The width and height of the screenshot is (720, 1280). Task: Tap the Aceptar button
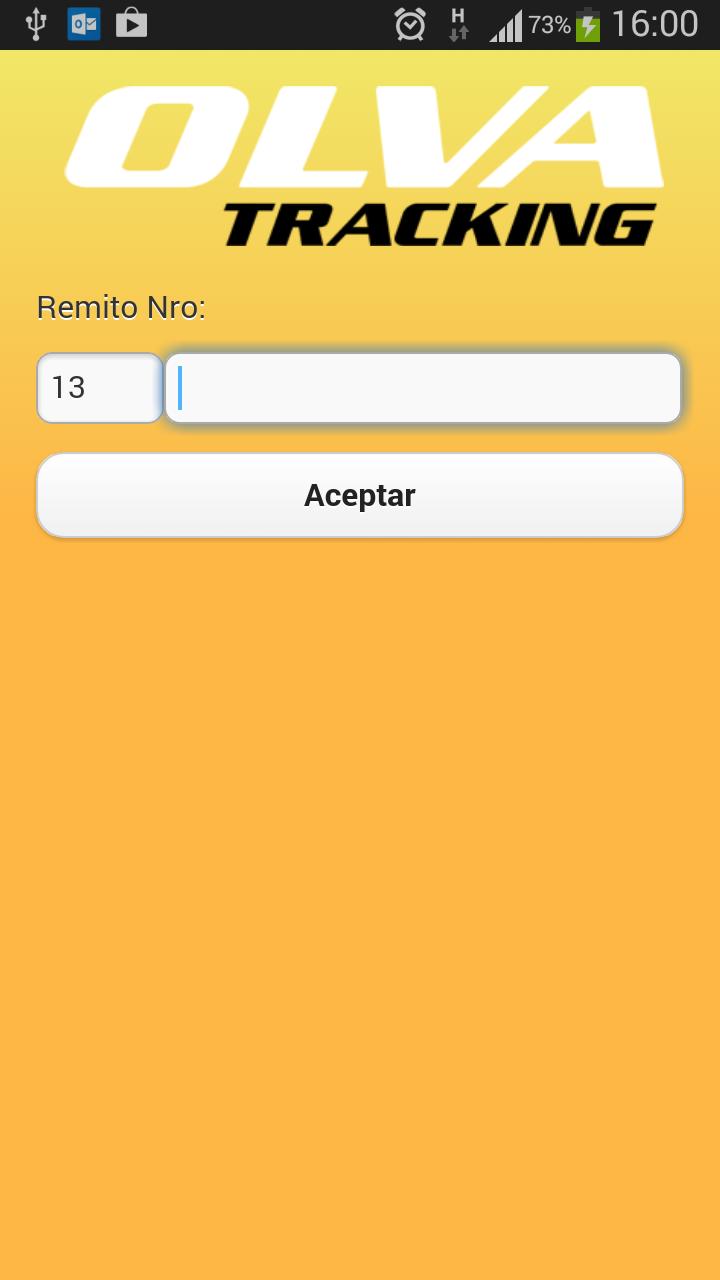[x=360, y=496]
